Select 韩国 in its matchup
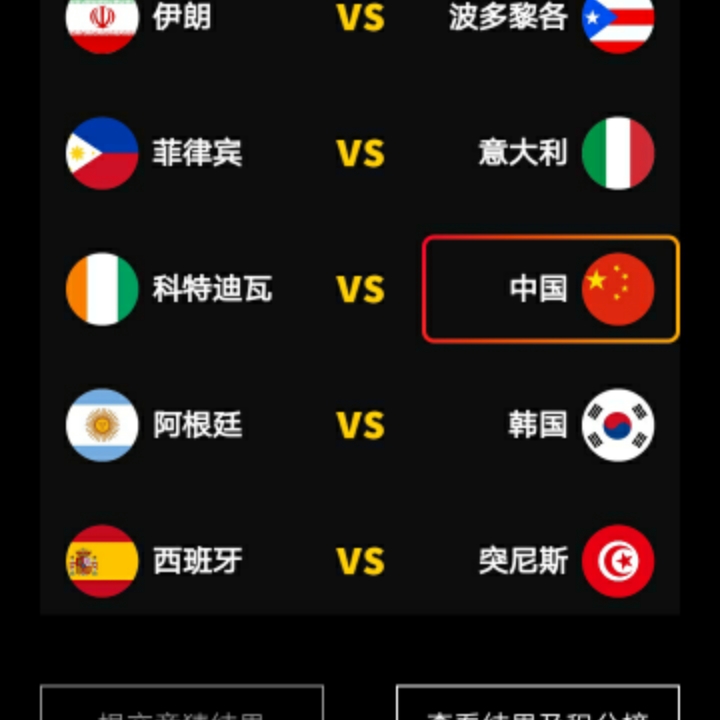Viewport: 720px width, 720px height. [x=580, y=425]
